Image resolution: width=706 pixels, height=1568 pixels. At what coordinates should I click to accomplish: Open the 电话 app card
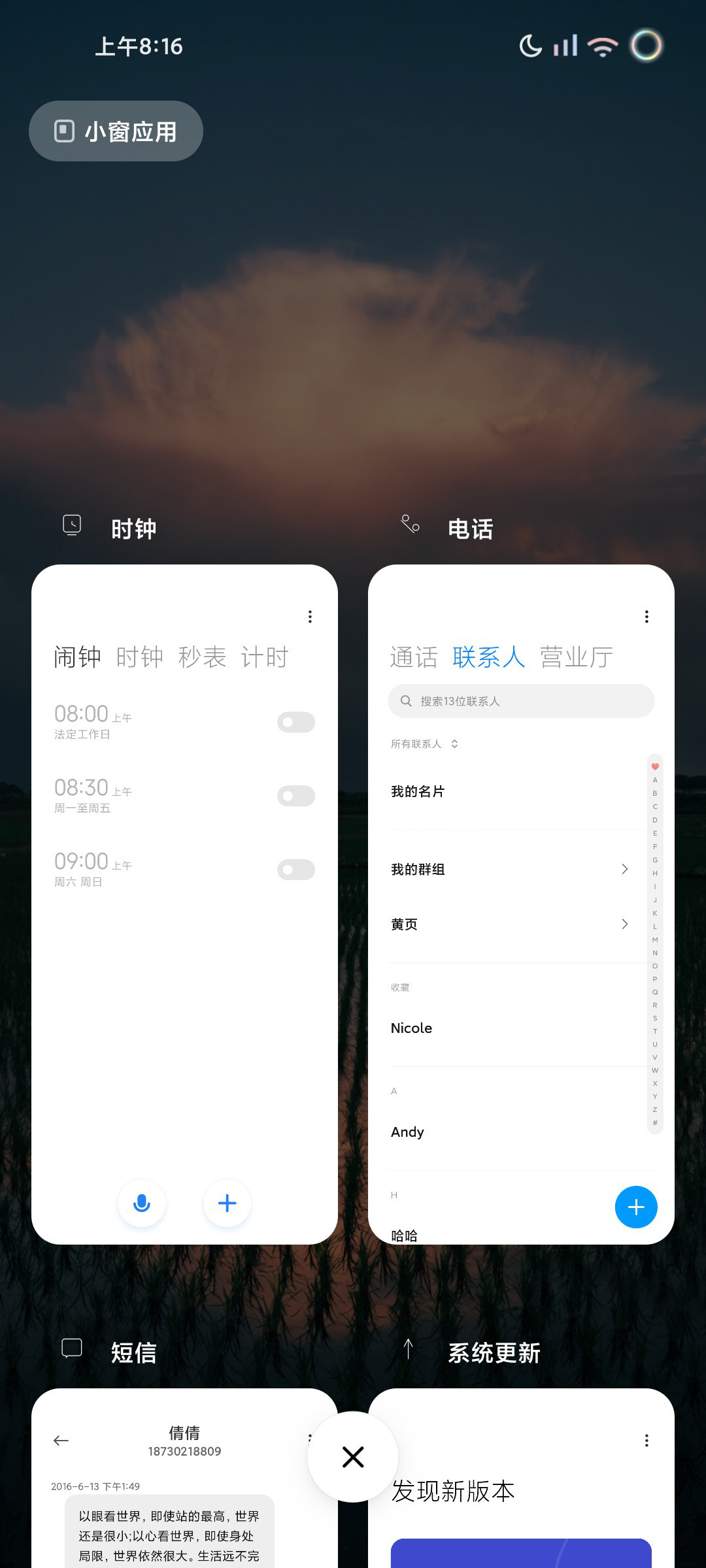521,904
